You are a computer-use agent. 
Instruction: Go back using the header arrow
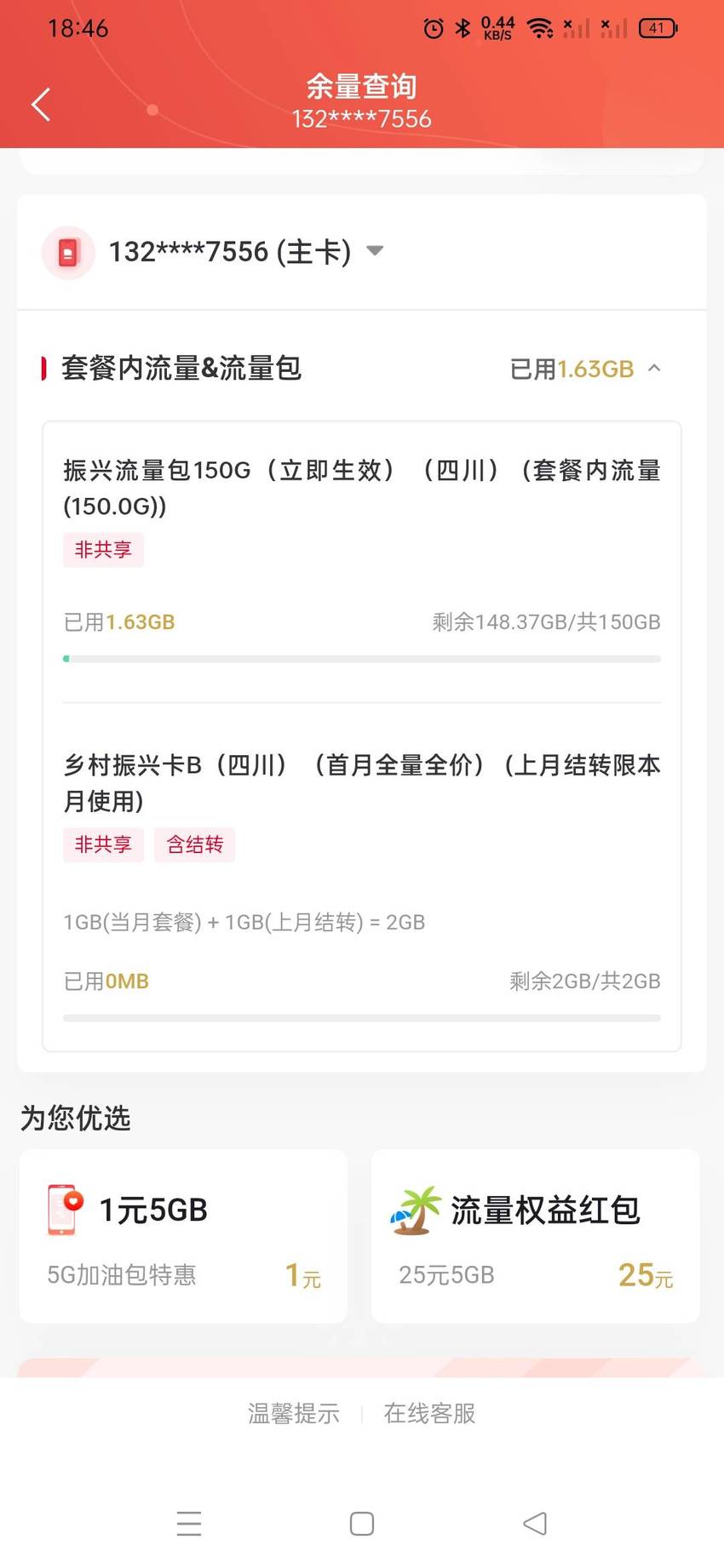click(x=41, y=105)
